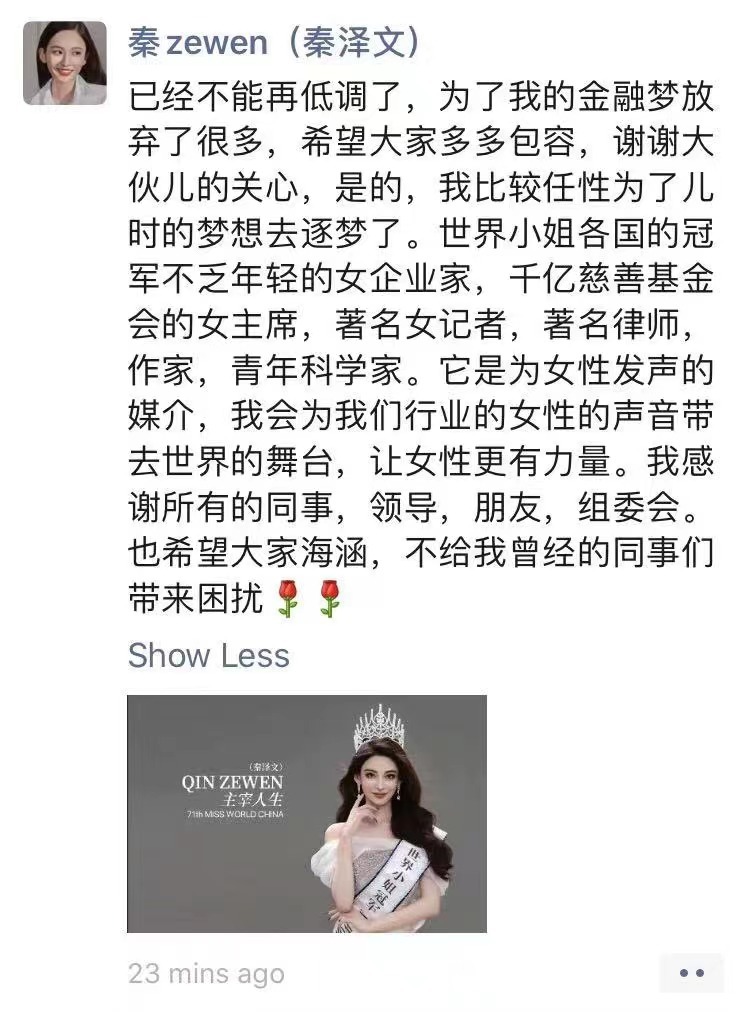Collapse the post with Show Less

point(208,656)
